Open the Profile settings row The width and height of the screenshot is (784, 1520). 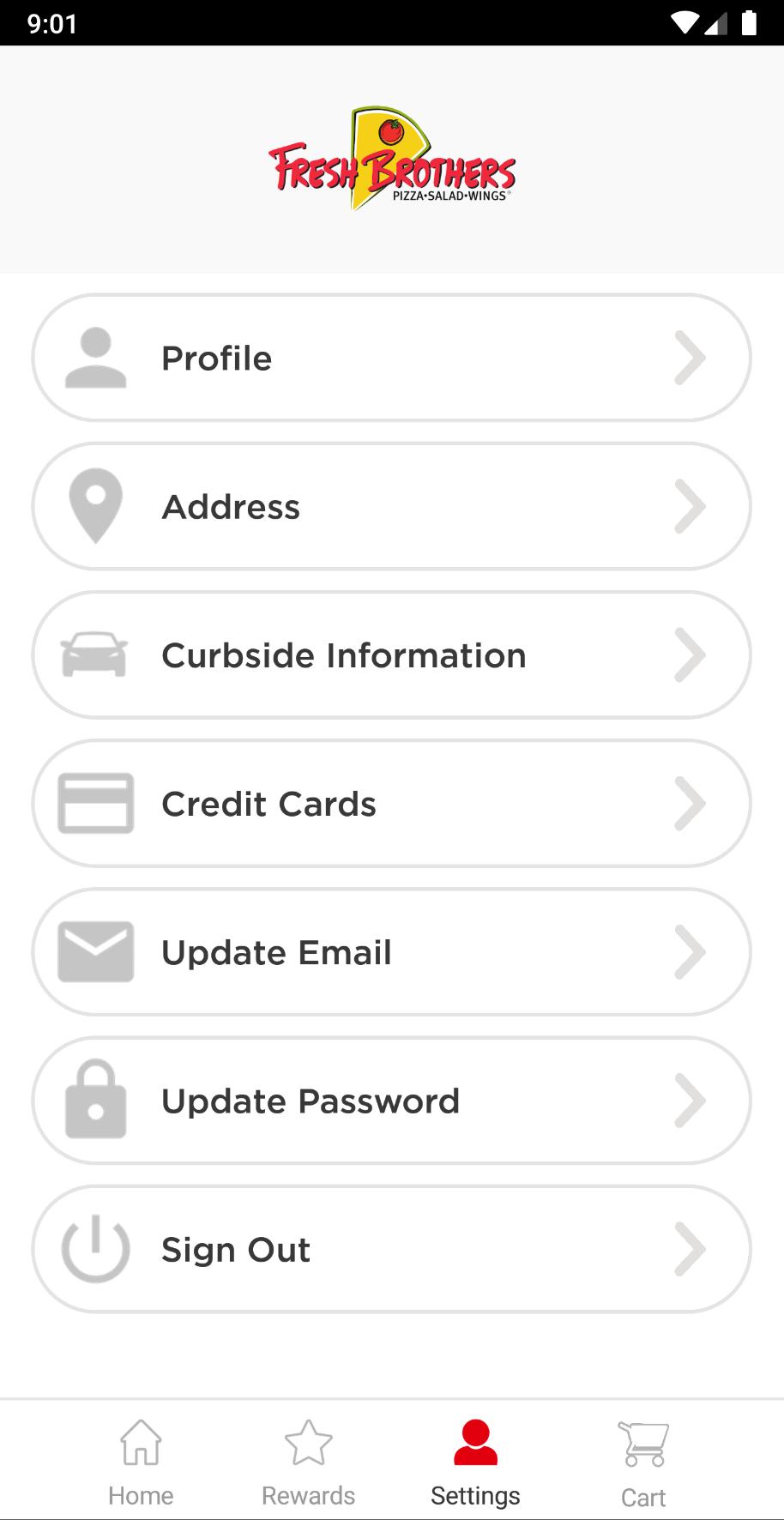pos(391,358)
